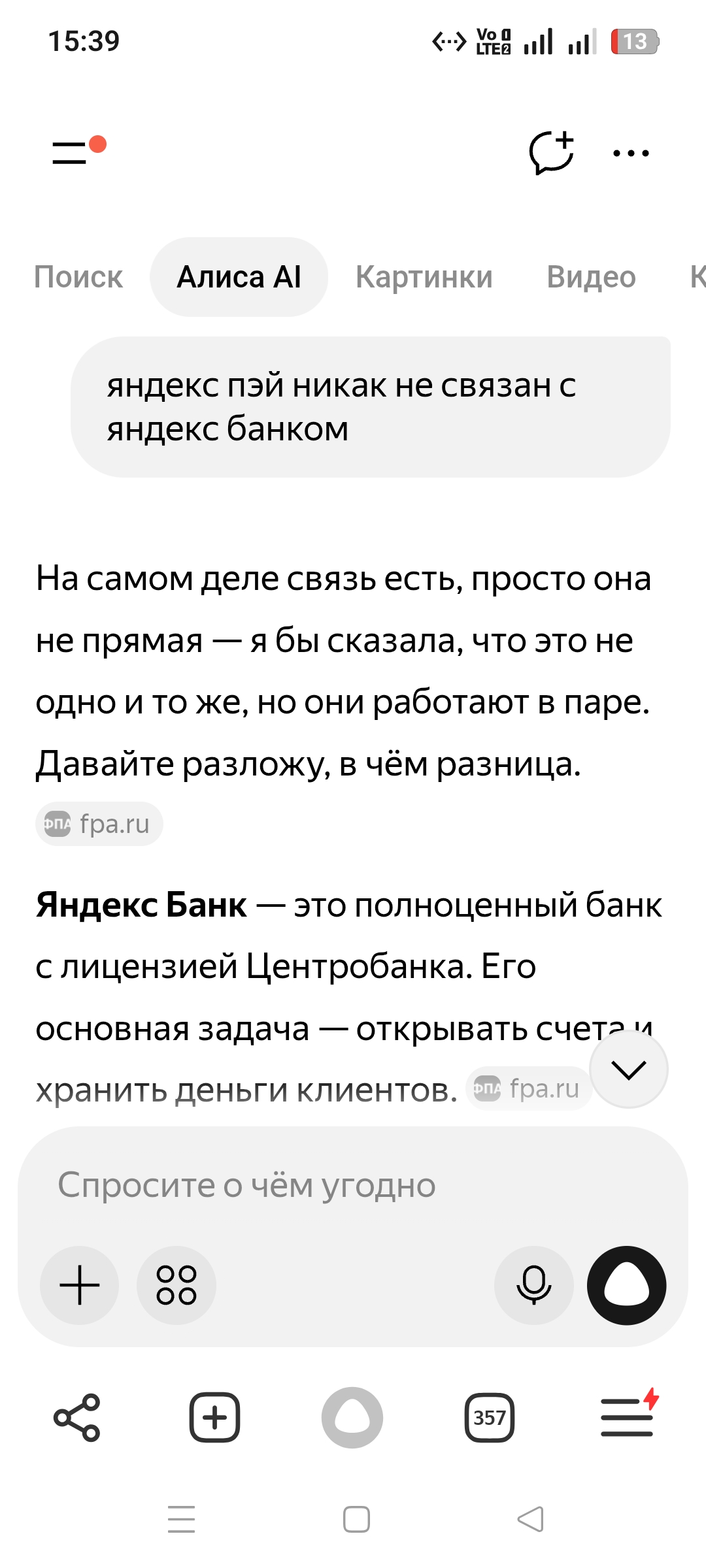The width and height of the screenshot is (706, 1568).
Task: Go back with system navigation button
Action: (x=530, y=1519)
